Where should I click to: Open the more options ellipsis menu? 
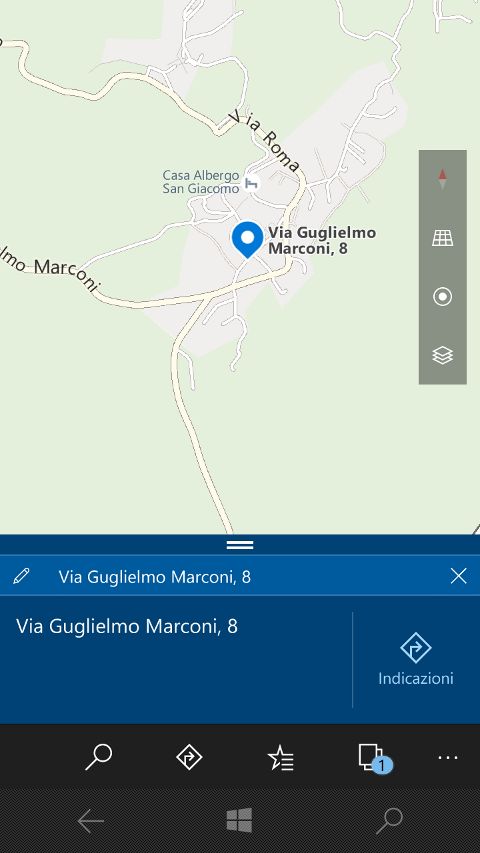point(448,757)
